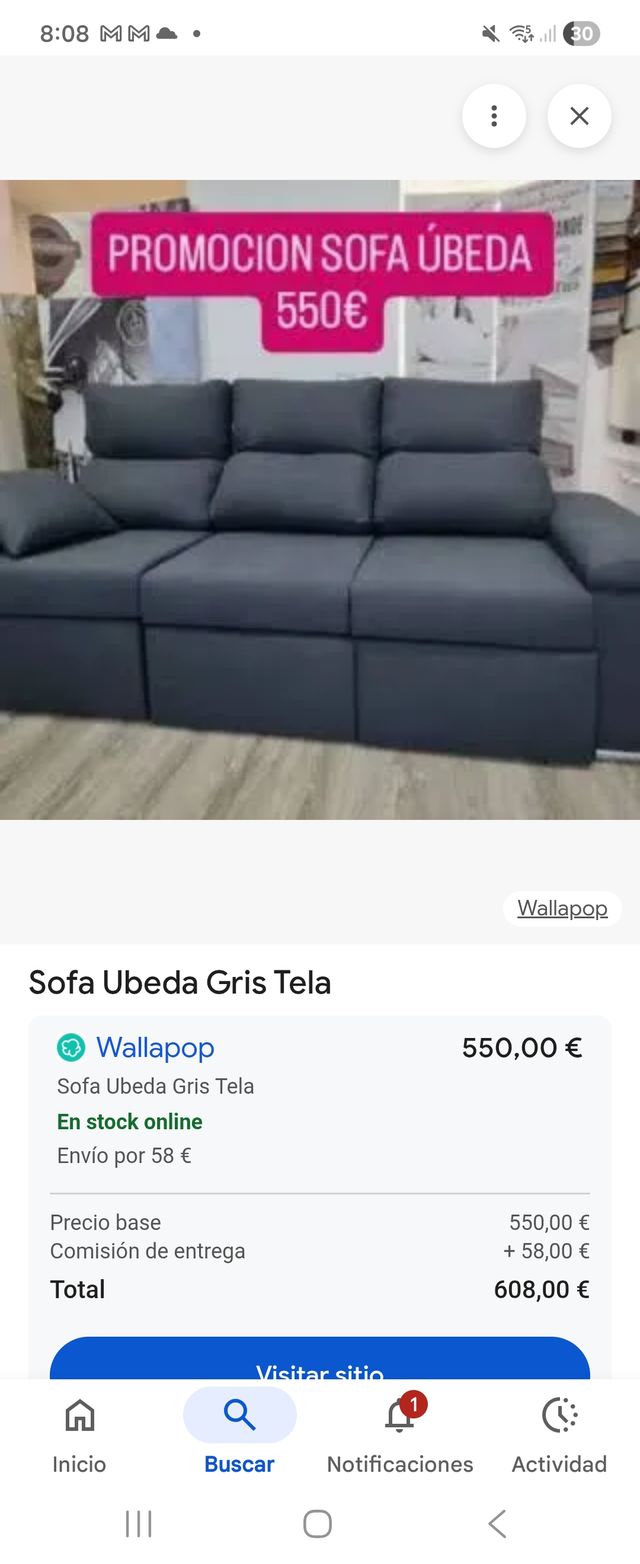Open the three-dot overflow menu
This screenshot has width=640, height=1564.
click(494, 116)
